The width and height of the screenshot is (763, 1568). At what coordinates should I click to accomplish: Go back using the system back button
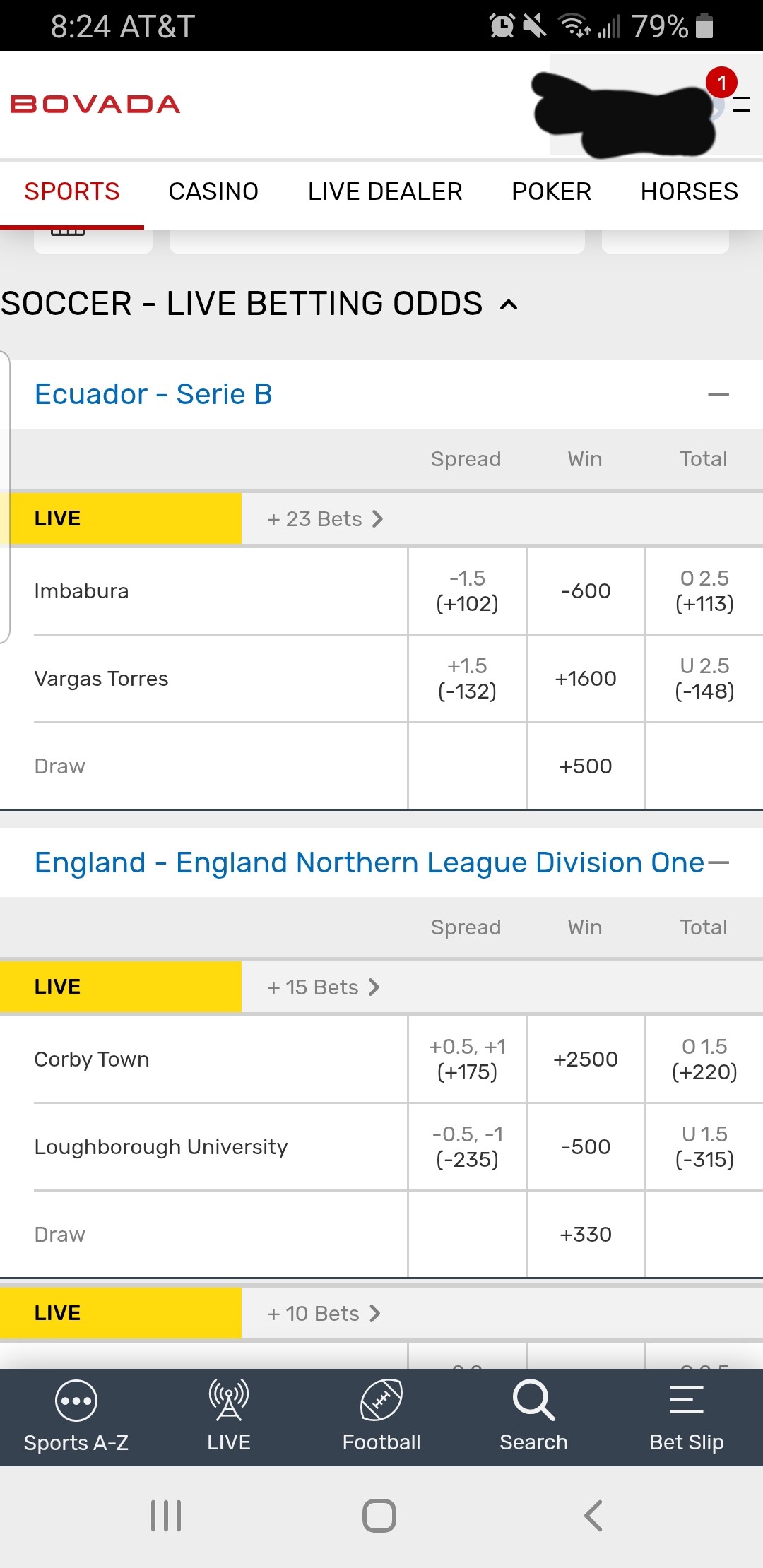pyautogui.click(x=593, y=1516)
